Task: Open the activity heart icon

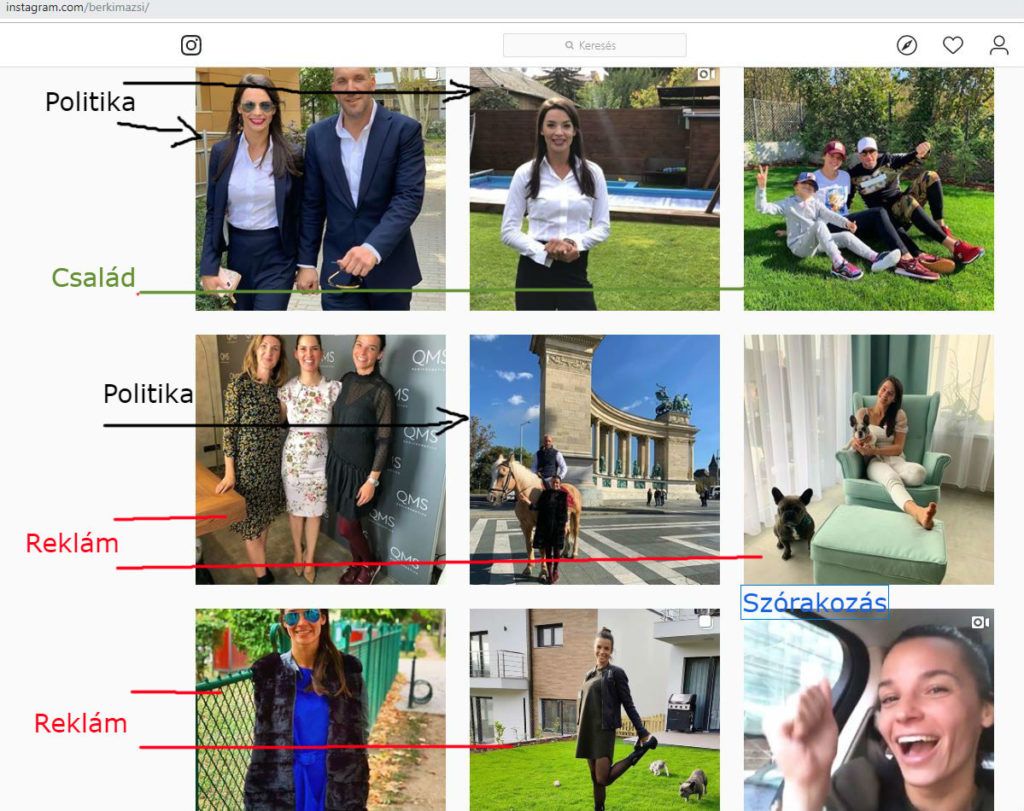Action: [x=953, y=45]
